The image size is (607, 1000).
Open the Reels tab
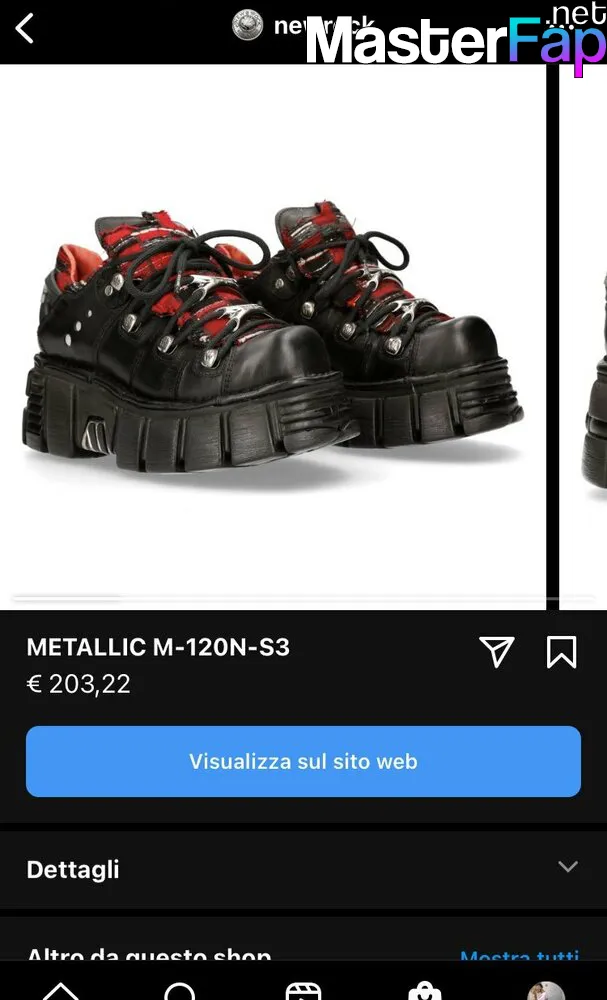tap(304, 990)
